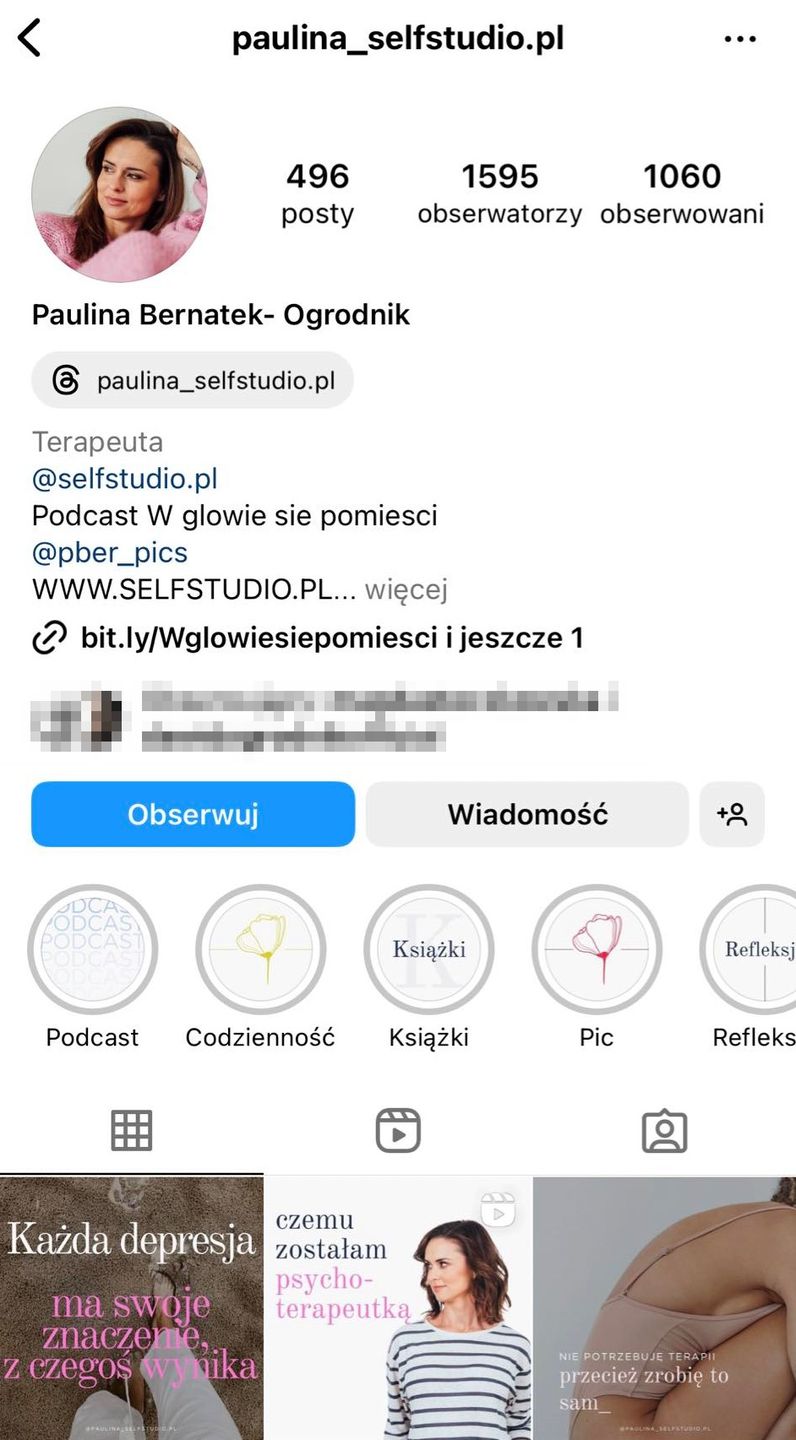Open the @pber_pics mention

[x=110, y=552]
